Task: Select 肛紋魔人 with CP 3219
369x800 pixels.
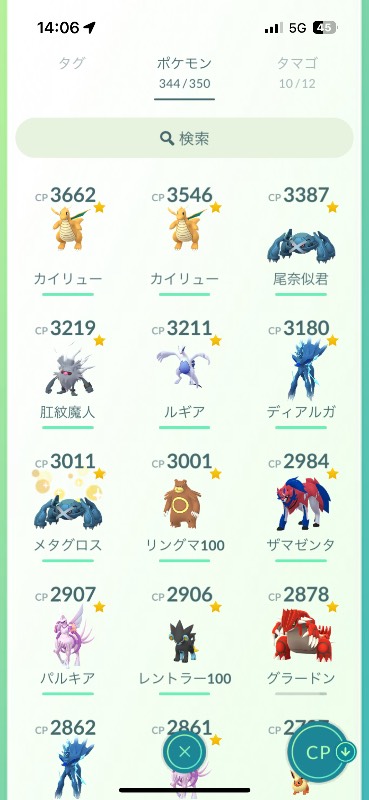Action: (x=68, y=373)
